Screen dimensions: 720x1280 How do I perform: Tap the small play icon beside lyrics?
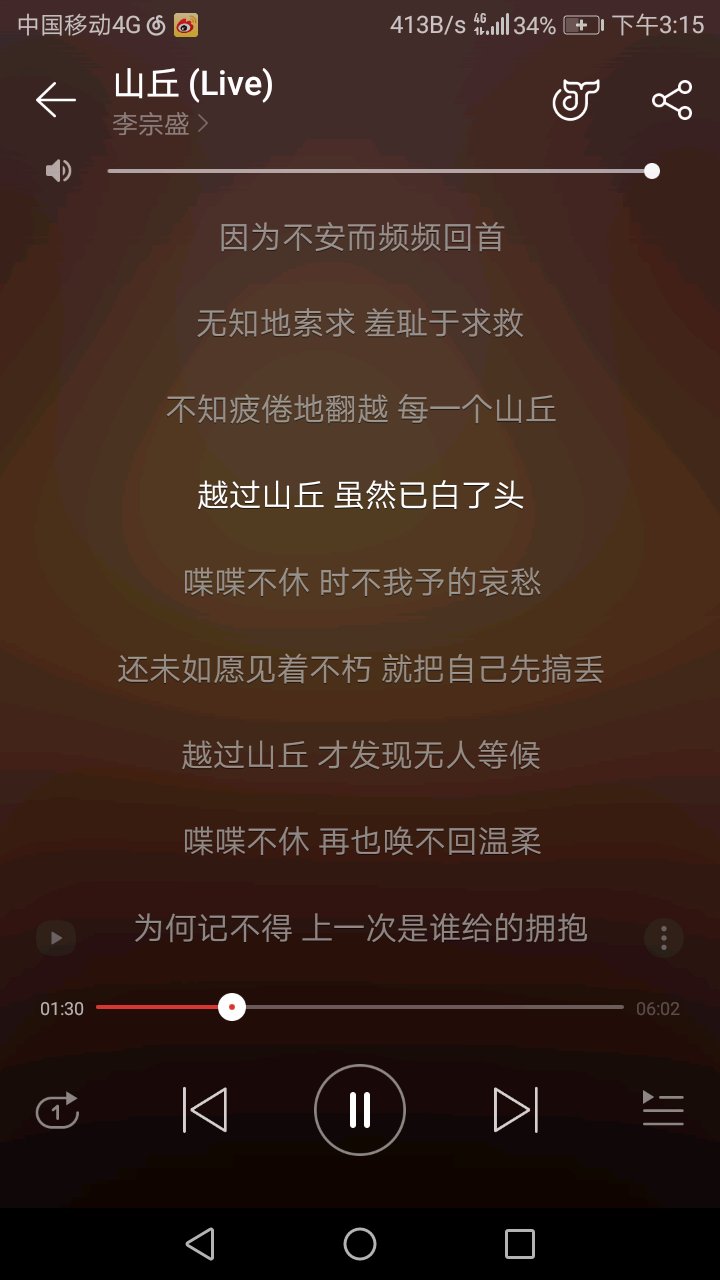coord(56,938)
